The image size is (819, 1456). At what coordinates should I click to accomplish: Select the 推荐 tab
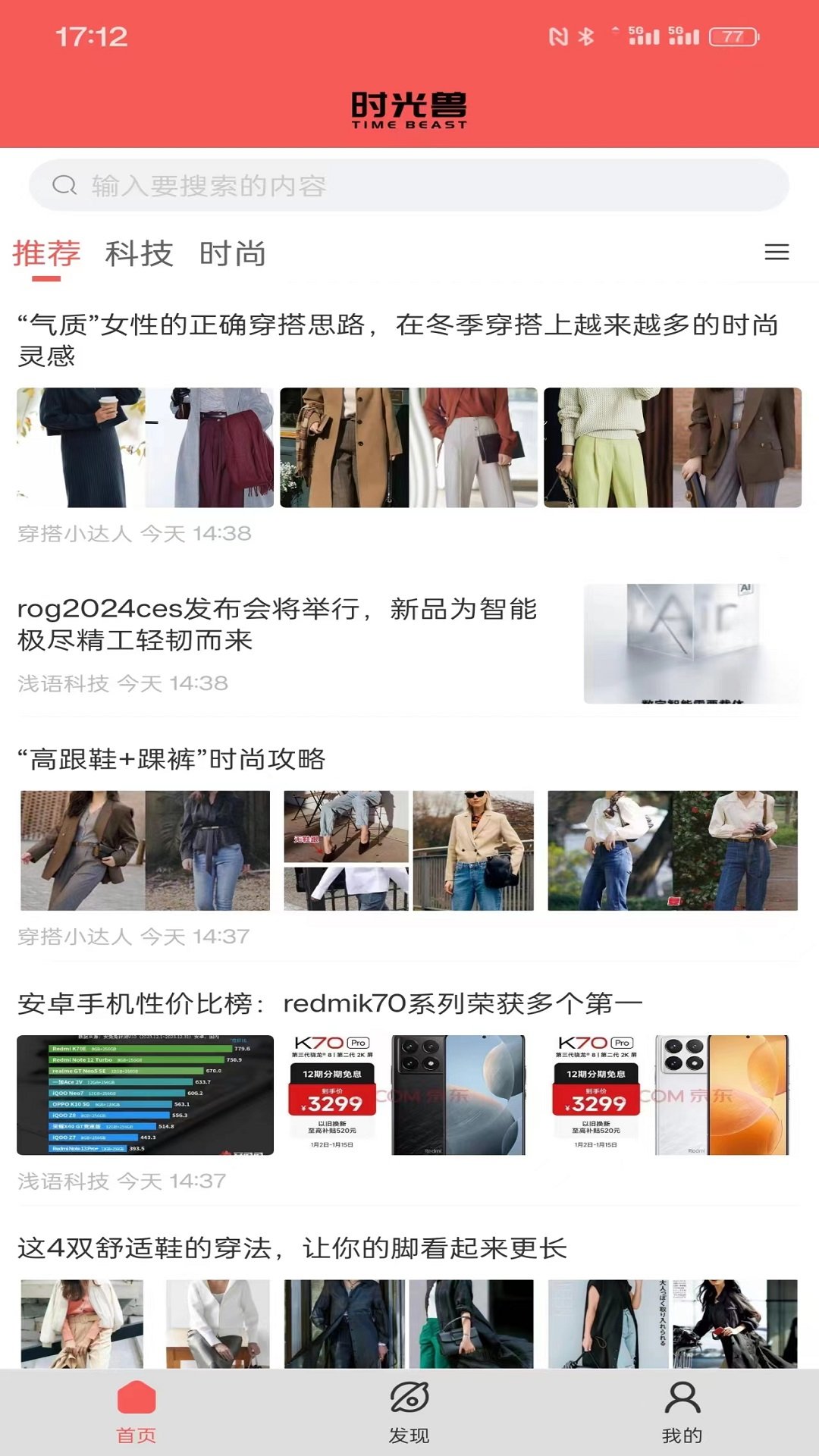pyautogui.click(x=46, y=253)
